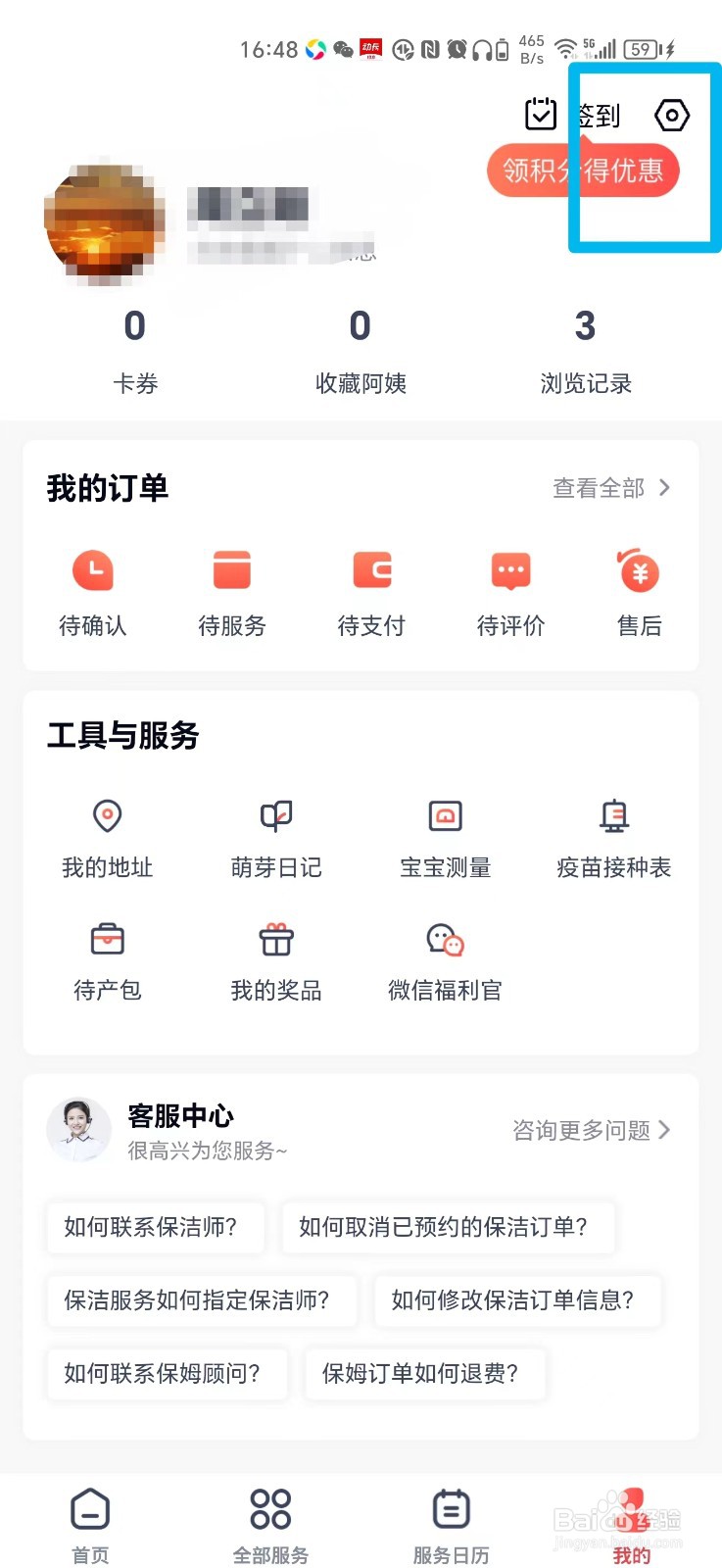This screenshot has width=722, height=1568.
Task: Click the 领积分得优惠 button
Action: point(582,170)
